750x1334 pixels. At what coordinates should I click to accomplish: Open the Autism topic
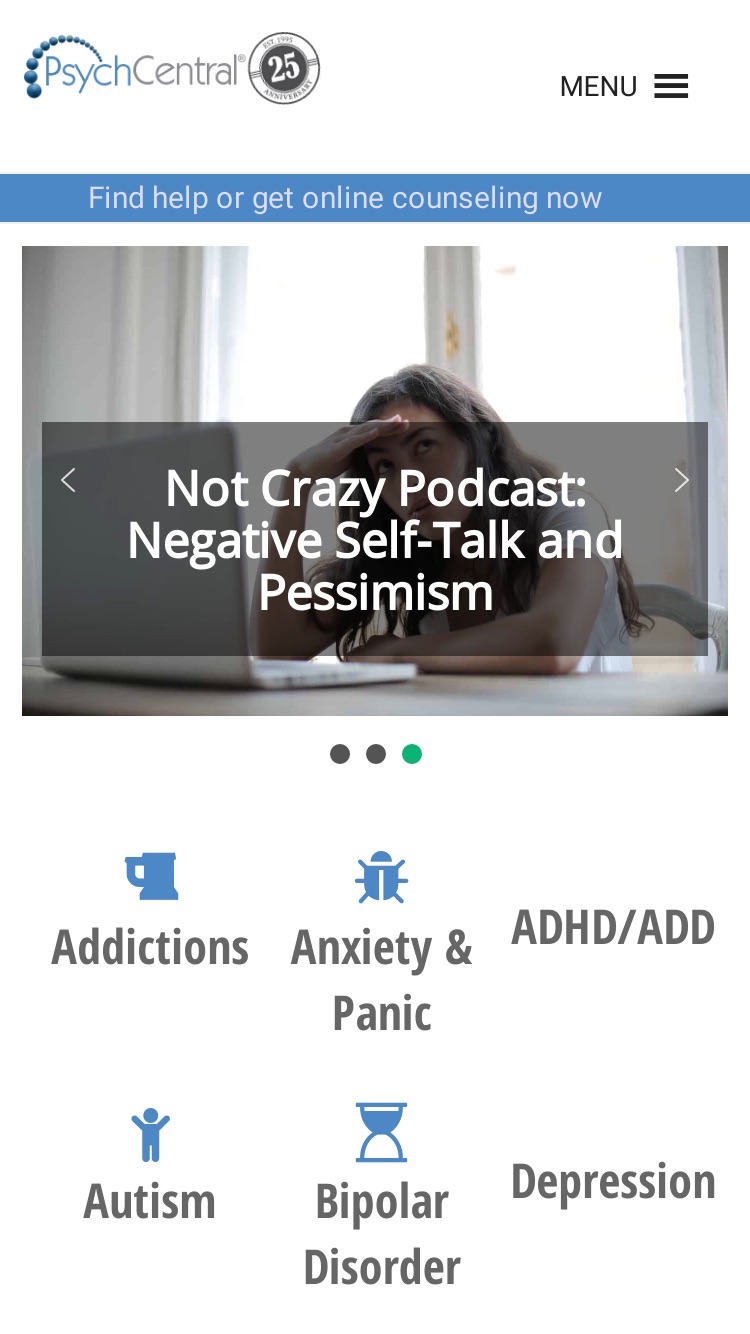(x=150, y=1166)
